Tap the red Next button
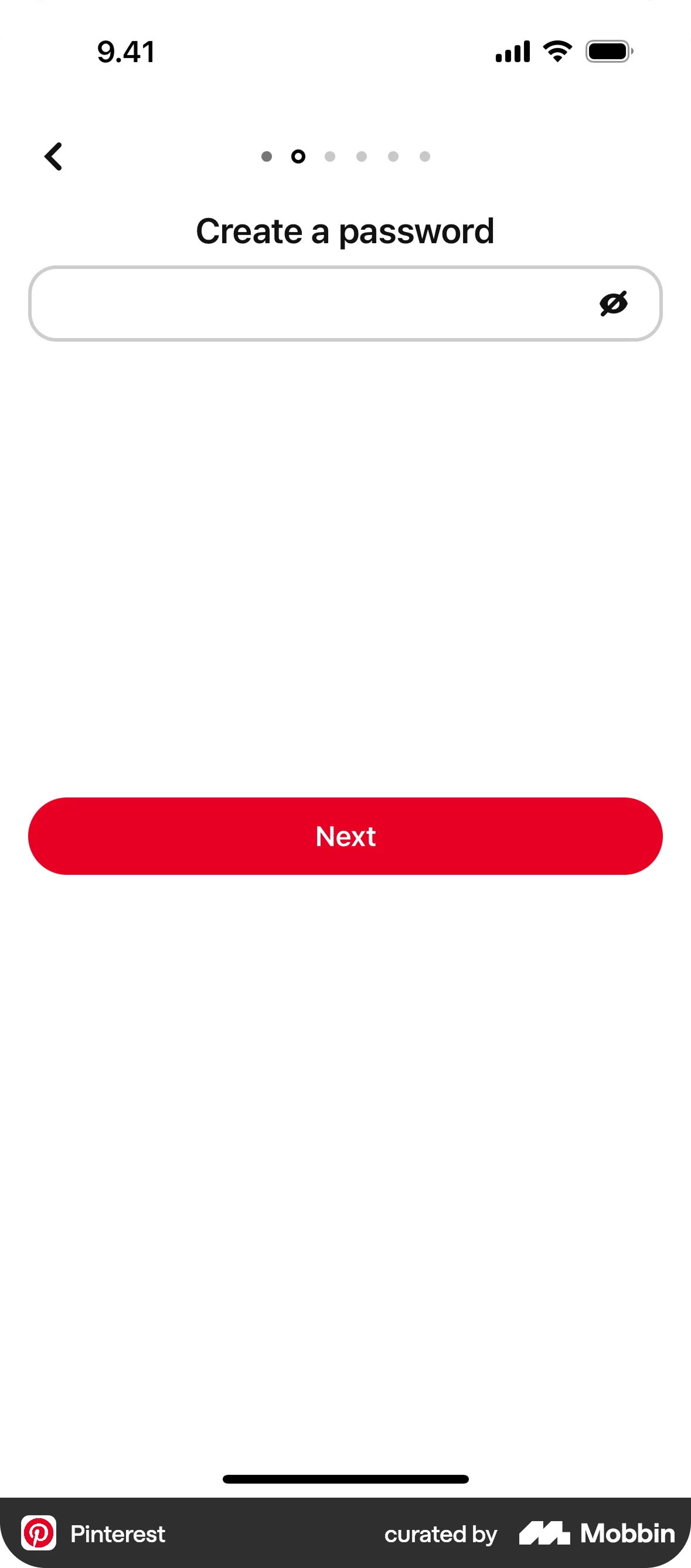Viewport: 691px width, 1568px height. [x=345, y=836]
